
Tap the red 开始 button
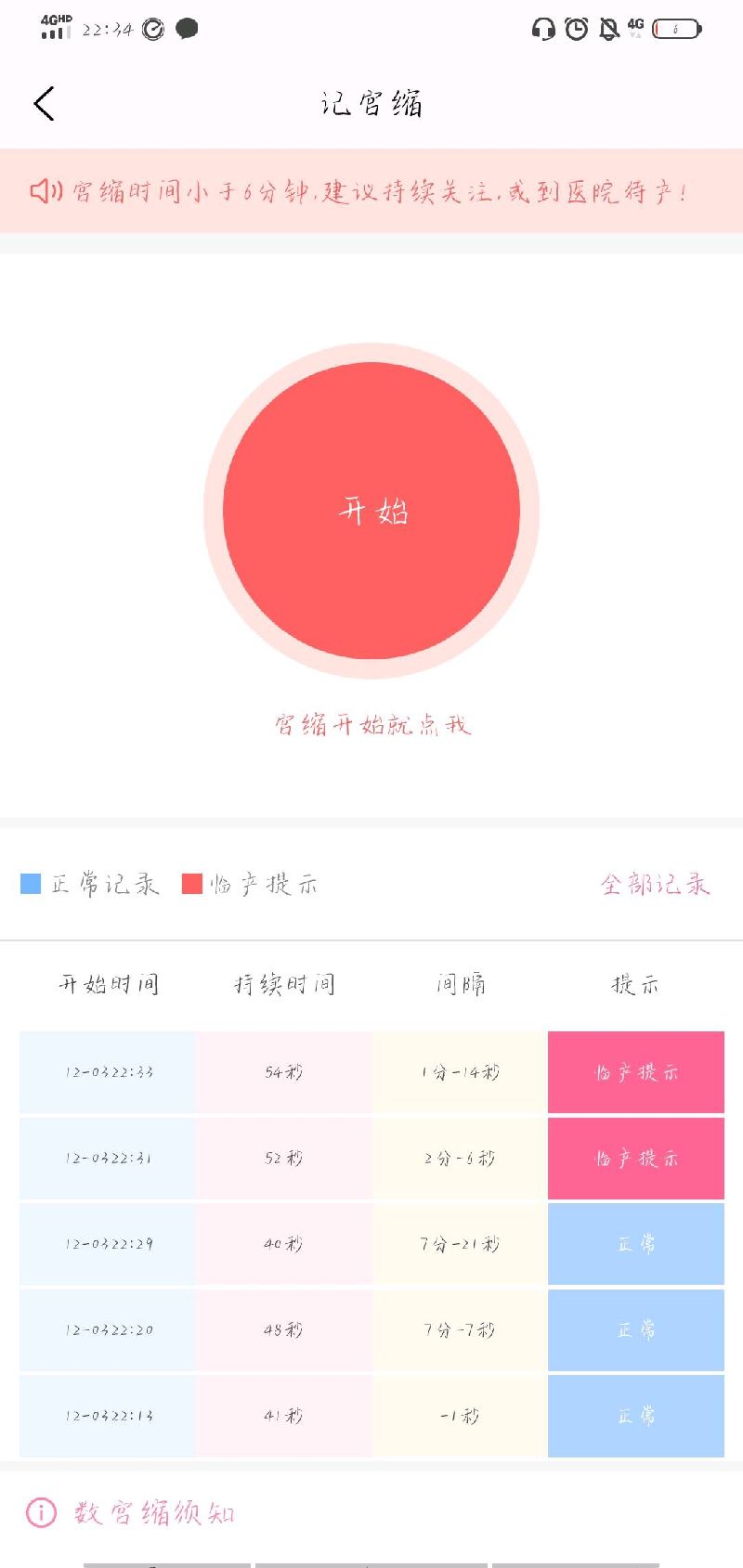coord(371,511)
